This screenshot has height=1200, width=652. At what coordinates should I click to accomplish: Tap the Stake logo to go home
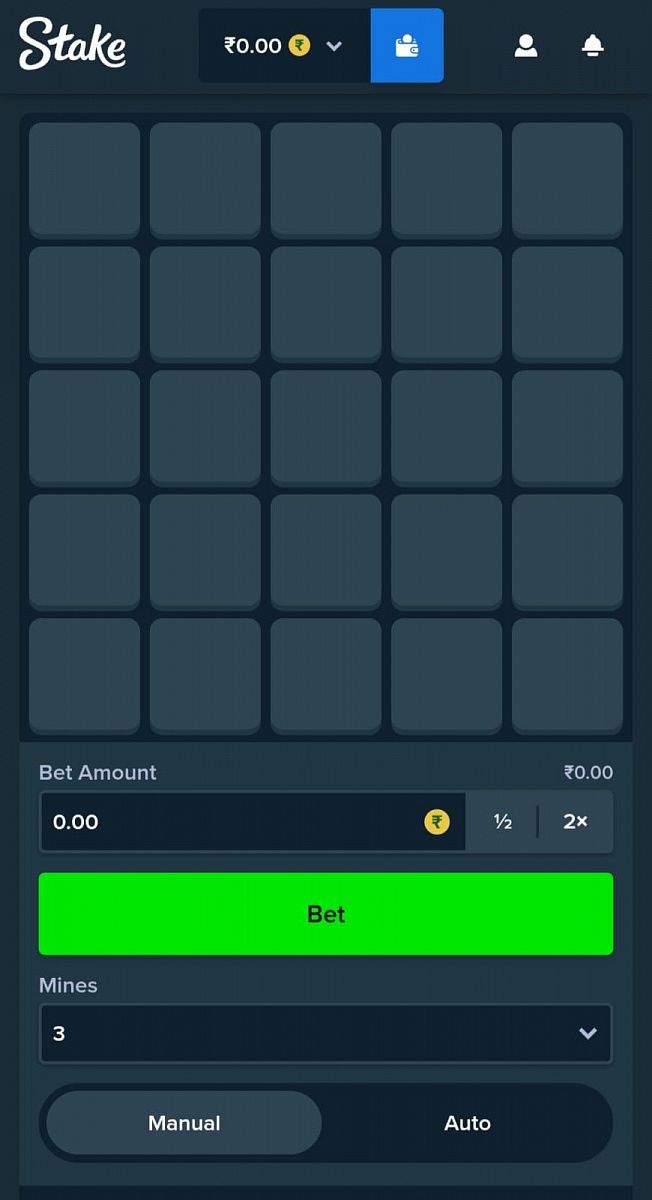pyautogui.click(x=72, y=44)
